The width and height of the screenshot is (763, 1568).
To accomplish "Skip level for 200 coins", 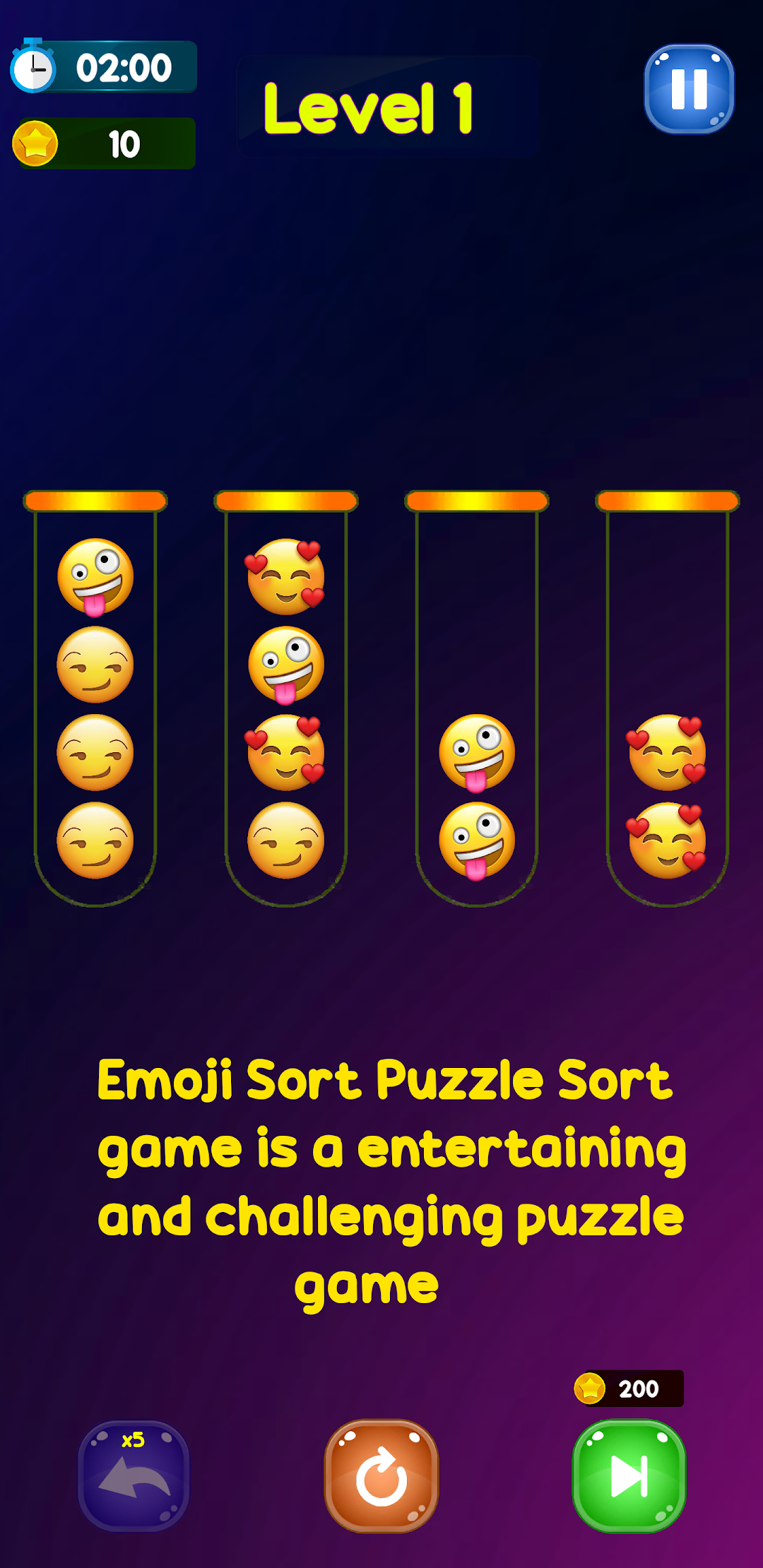I will click(628, 1475).
